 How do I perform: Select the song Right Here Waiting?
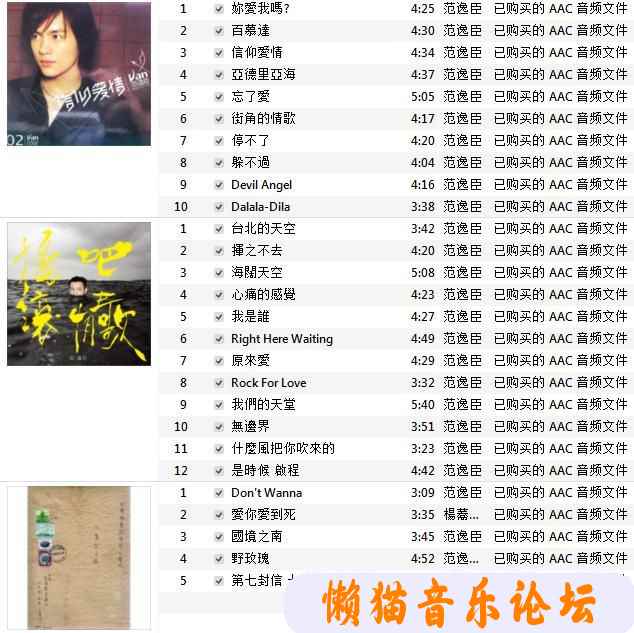281,338
